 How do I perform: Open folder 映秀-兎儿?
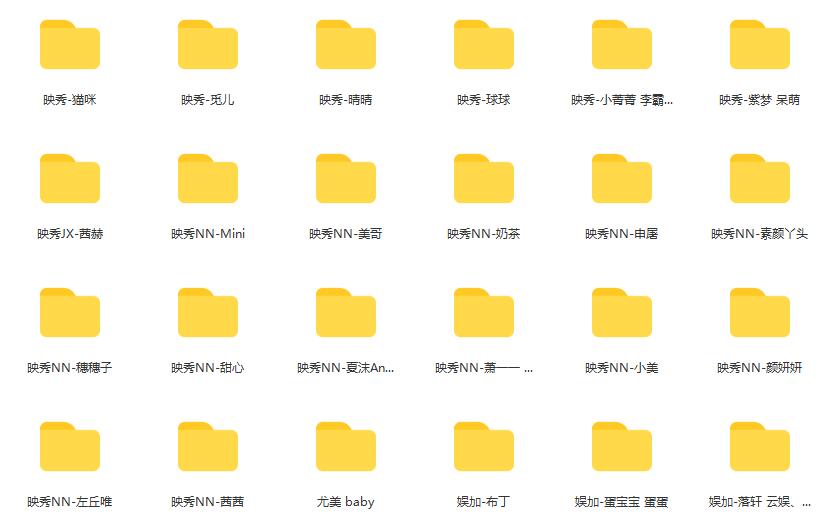point(208,45)
